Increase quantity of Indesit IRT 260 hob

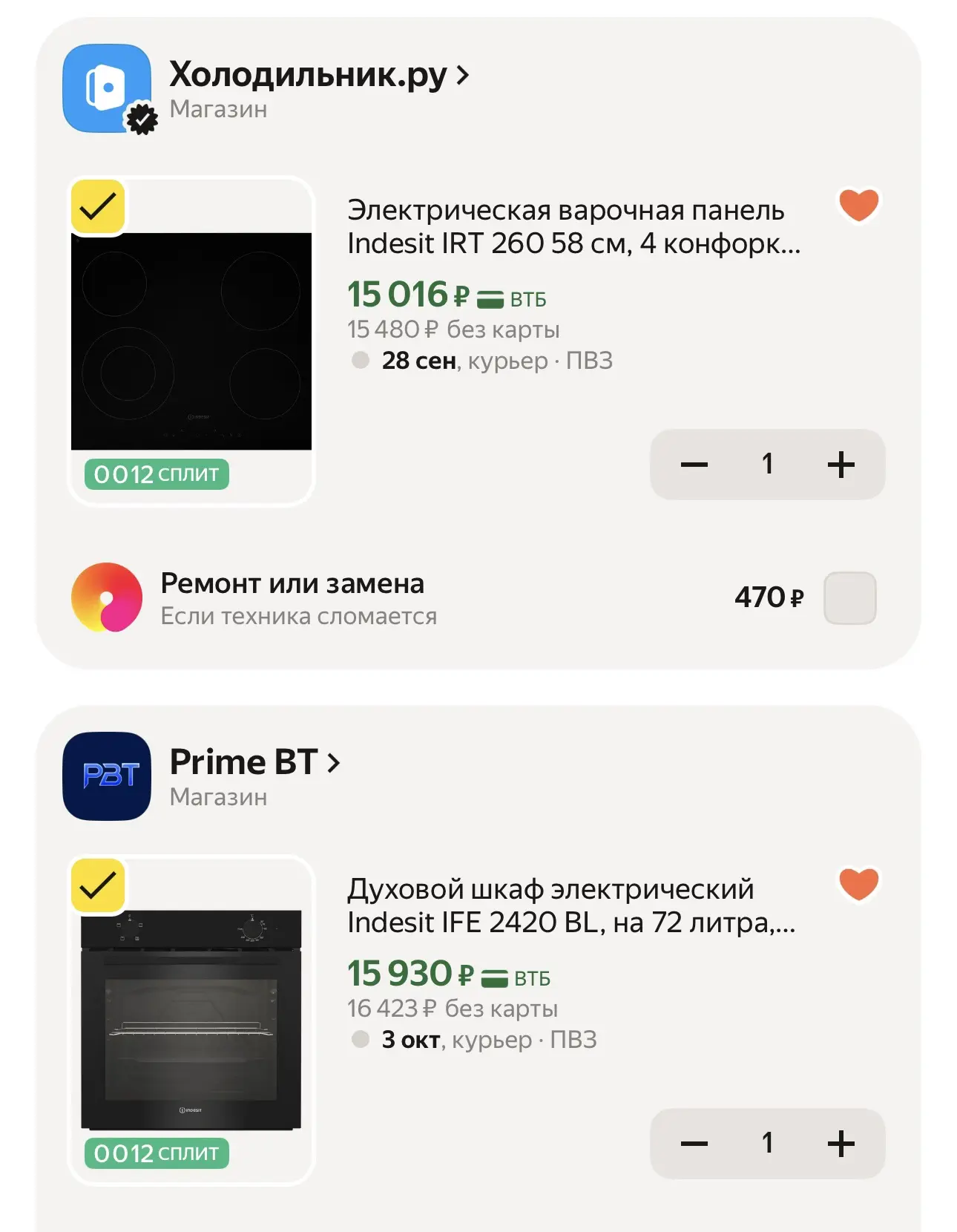coord(841,465)
